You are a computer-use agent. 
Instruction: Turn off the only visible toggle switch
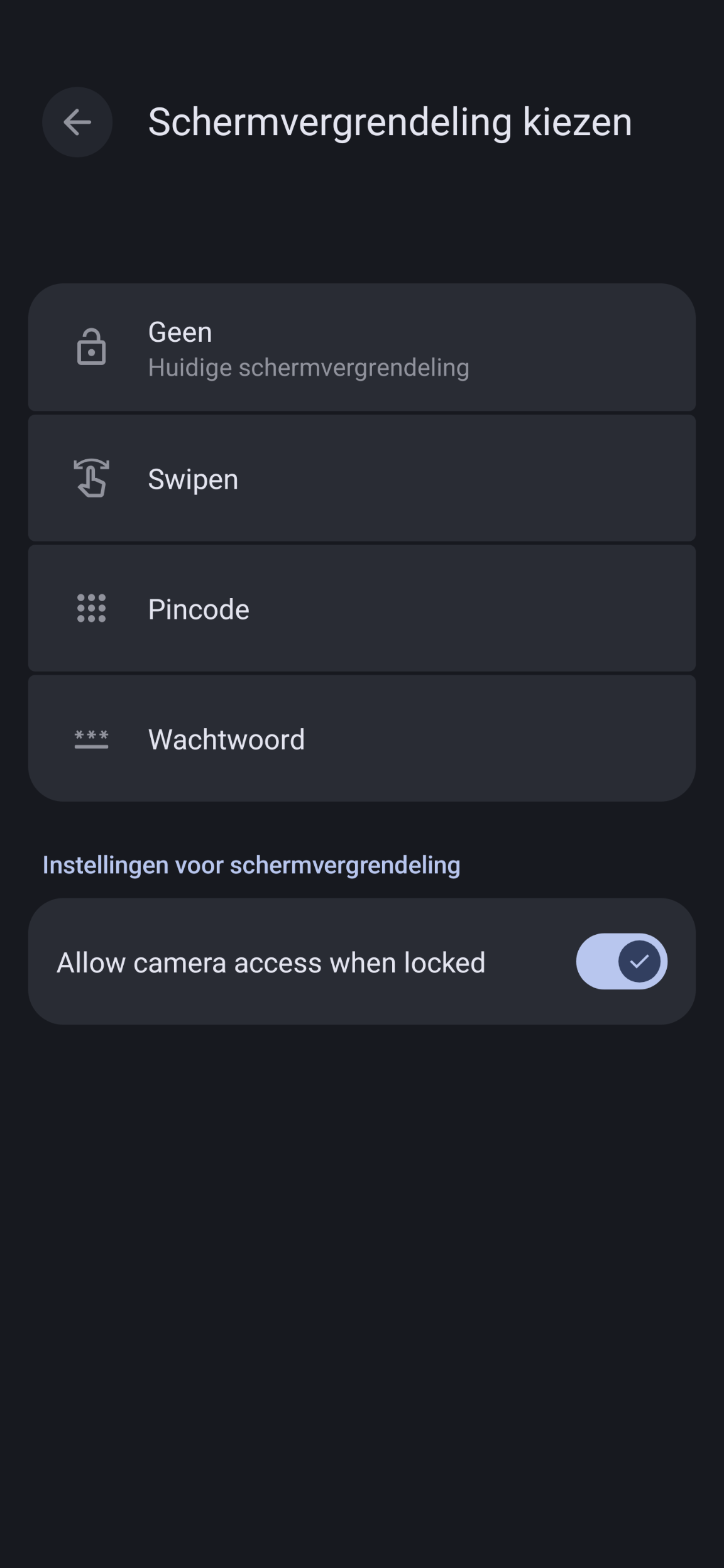coord(621,961)
